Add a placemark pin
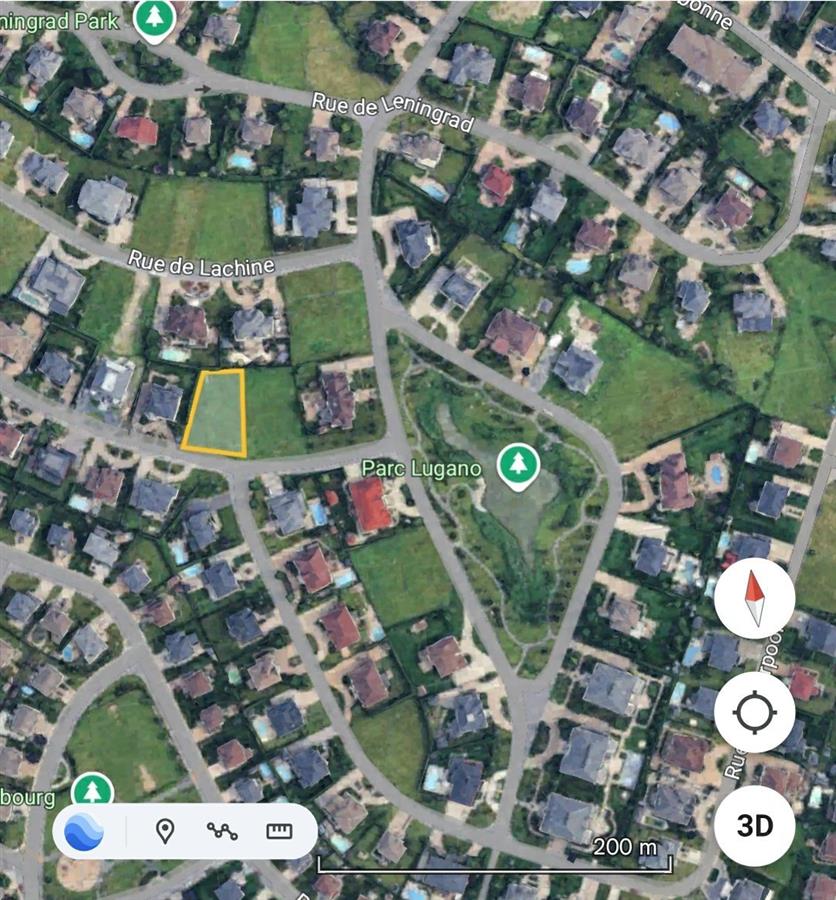 point(165,831)
